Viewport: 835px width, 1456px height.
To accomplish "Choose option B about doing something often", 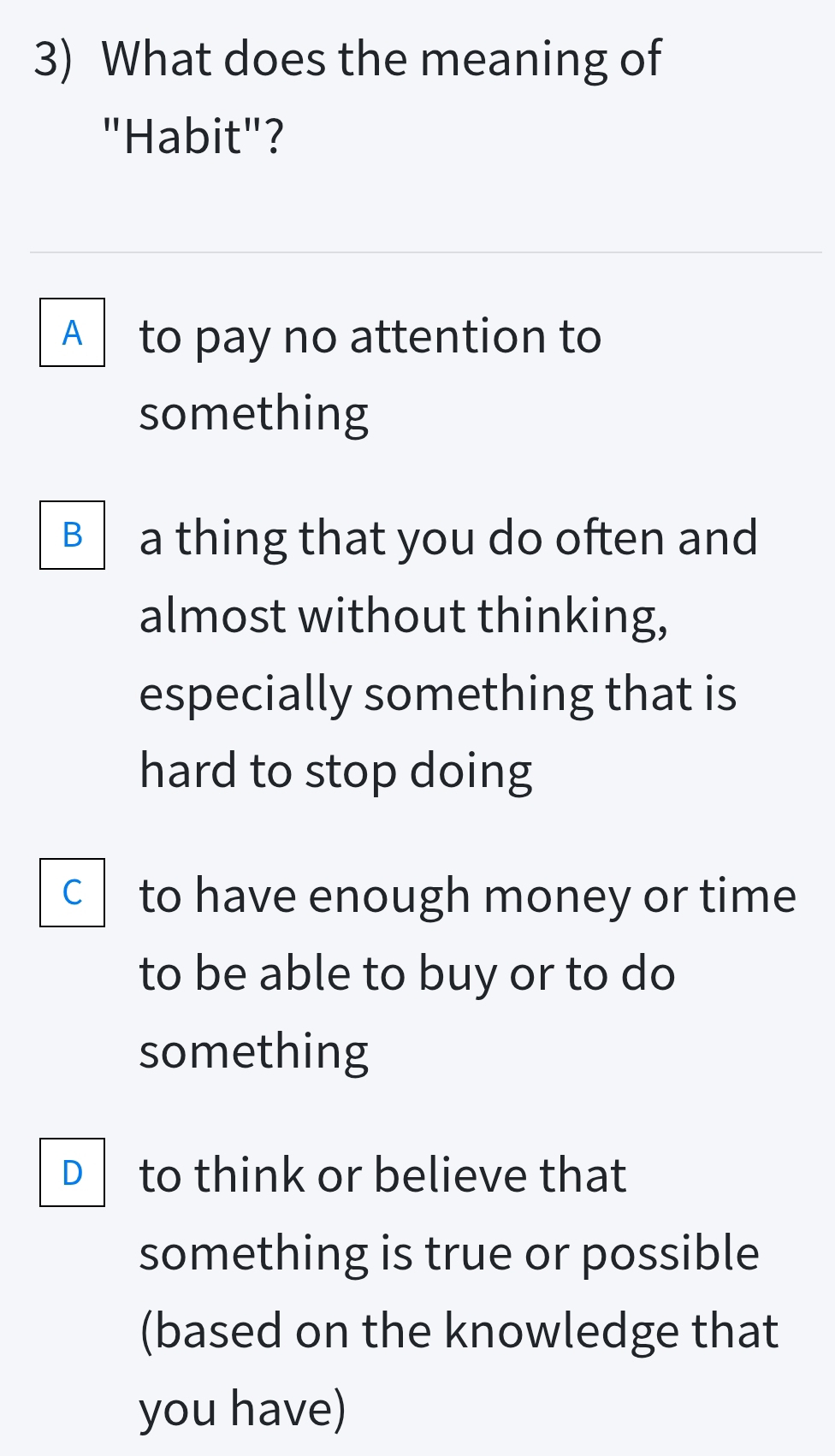I will tap(73, 536).
